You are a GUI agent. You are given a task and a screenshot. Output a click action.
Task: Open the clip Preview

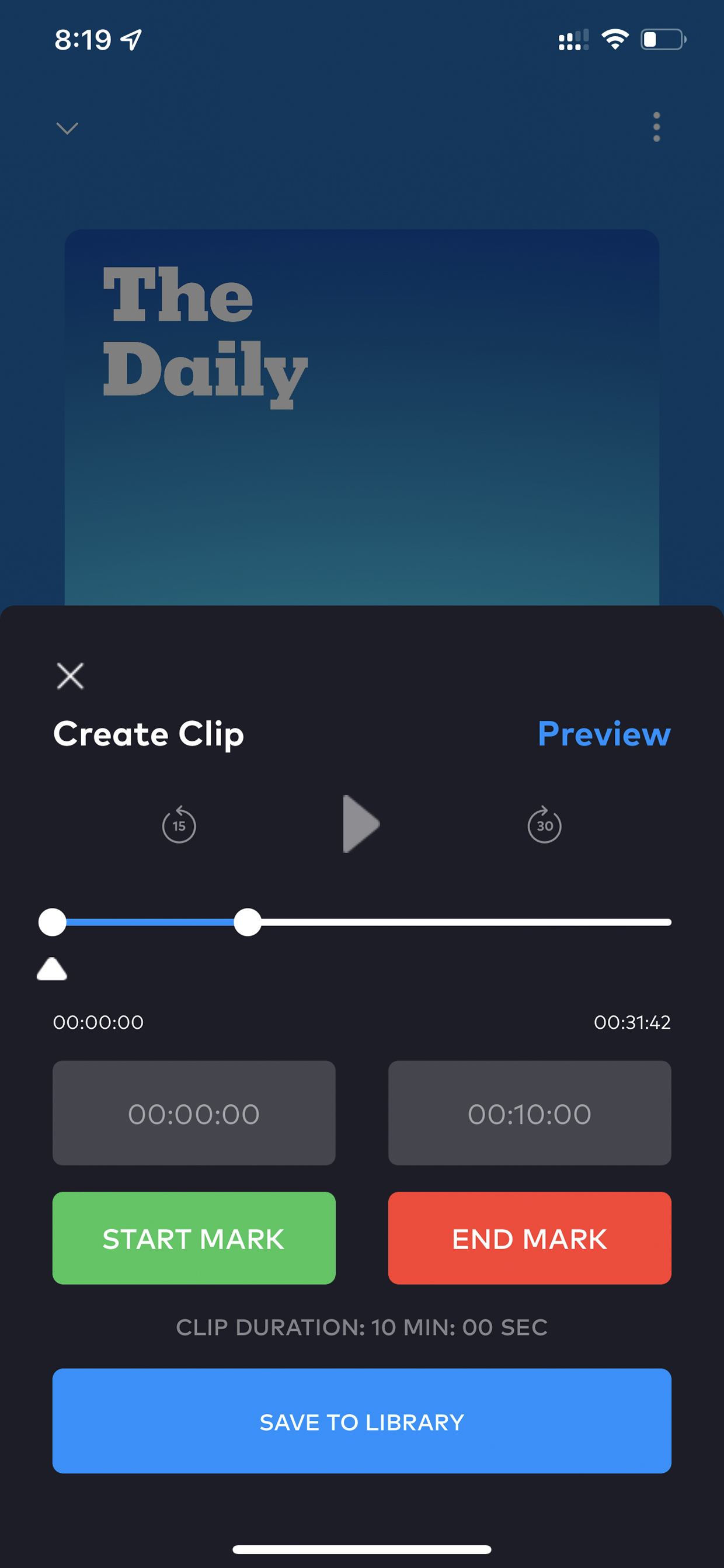click(604, 734)
